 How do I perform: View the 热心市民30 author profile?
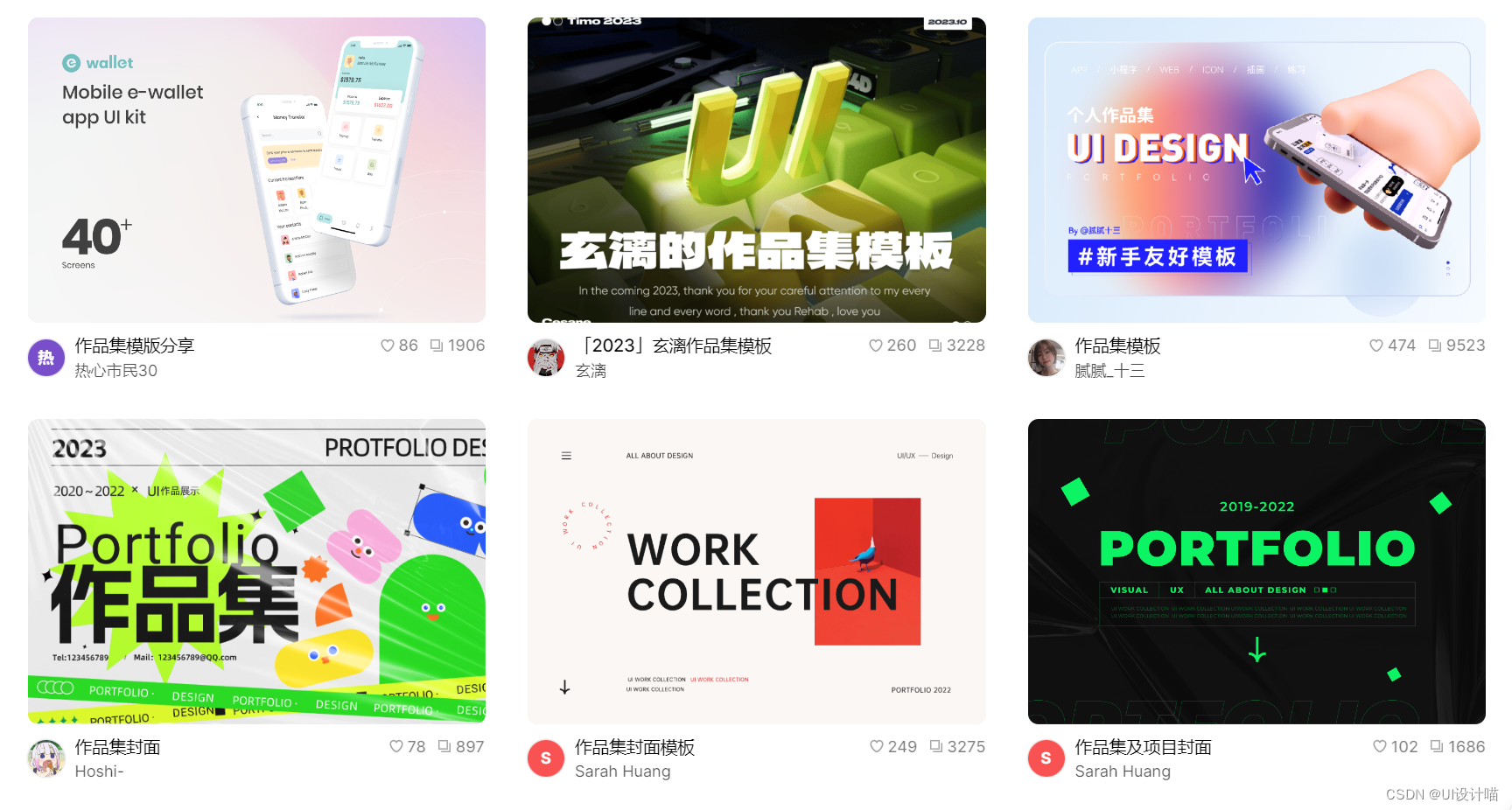[x=115, y=371]
